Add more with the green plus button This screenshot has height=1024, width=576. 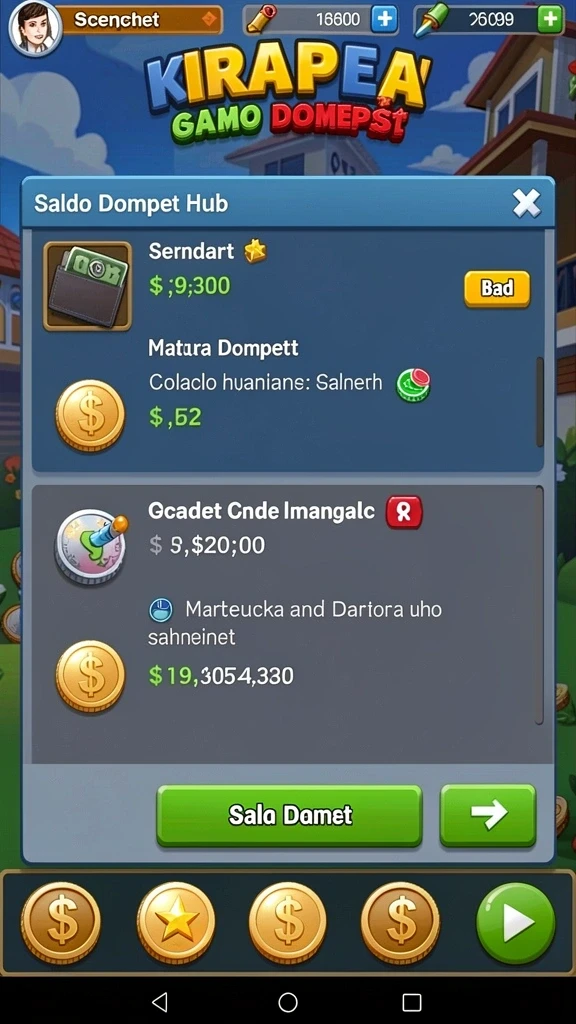click(x=550, y=19)
